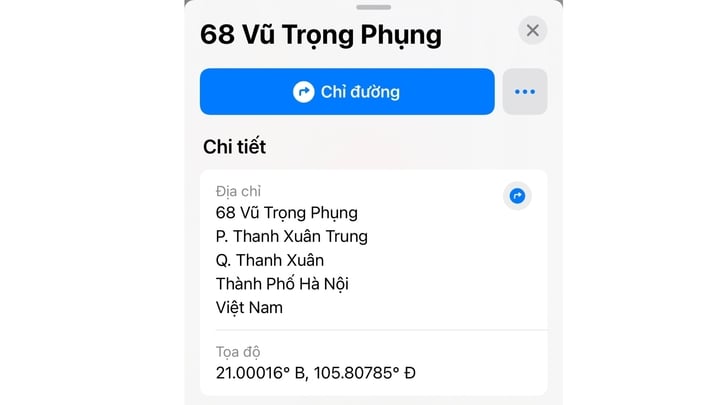Viewport: 720px width, 405px height.
Task: Tap the arrow icon beside Địa chỉ
Action: click(x=517, y=196)
